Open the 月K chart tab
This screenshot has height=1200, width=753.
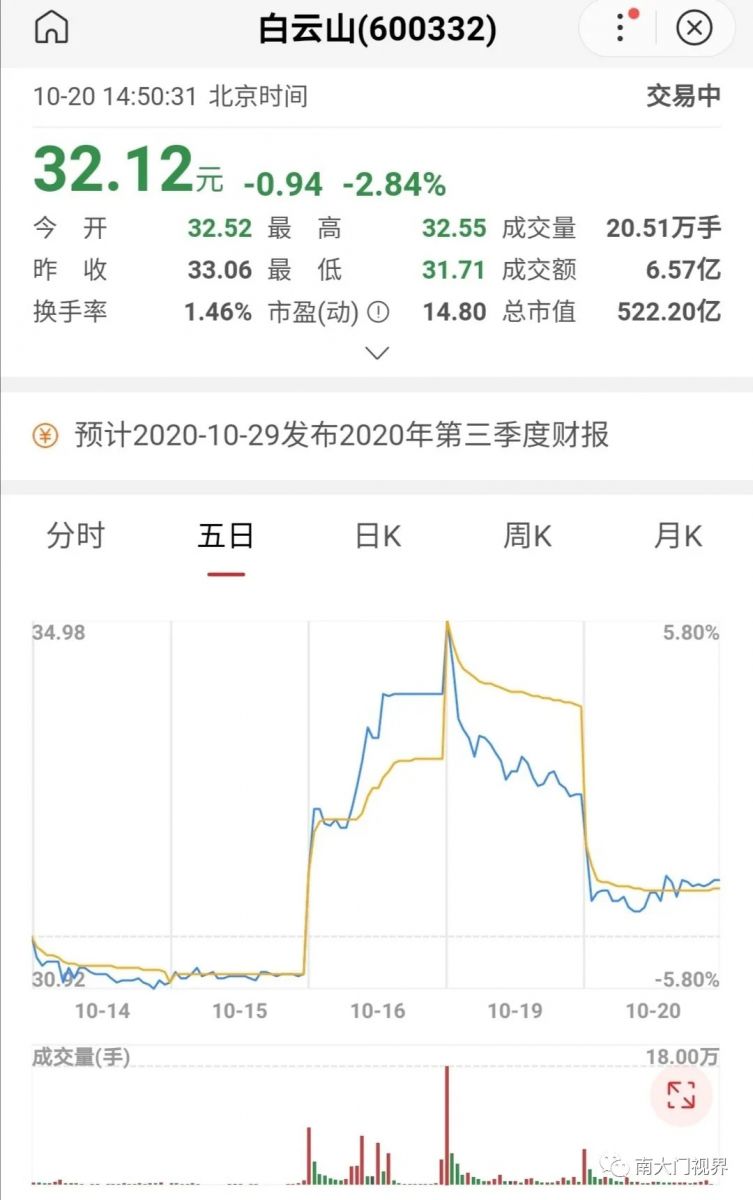[x=678, y=537]
